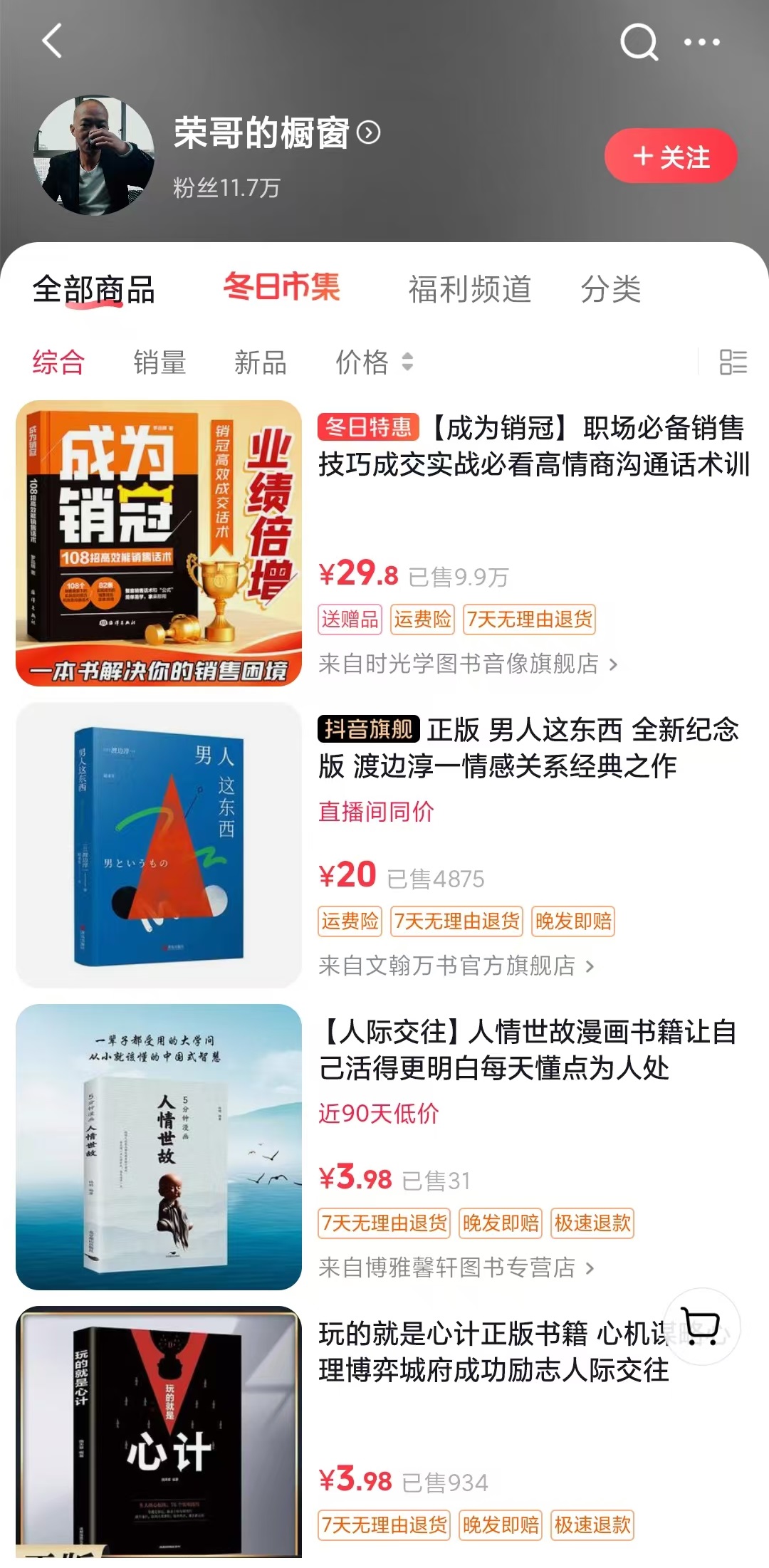769x1568 pixels.
Task: Open the 荣哥的橱窗 profile avatar
Action: [x=93, y=156]
